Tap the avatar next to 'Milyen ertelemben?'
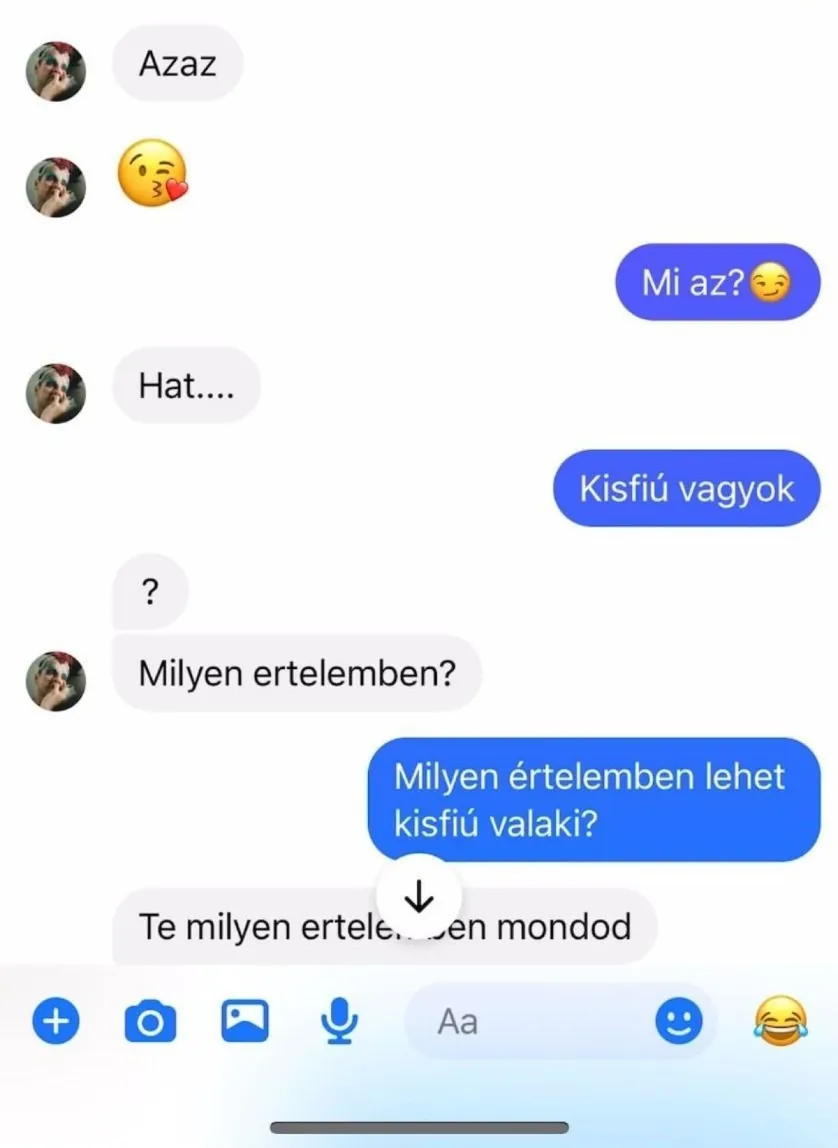Viewport: 838px width, 1148px height. pyautogui.click(x=56, y=681)
